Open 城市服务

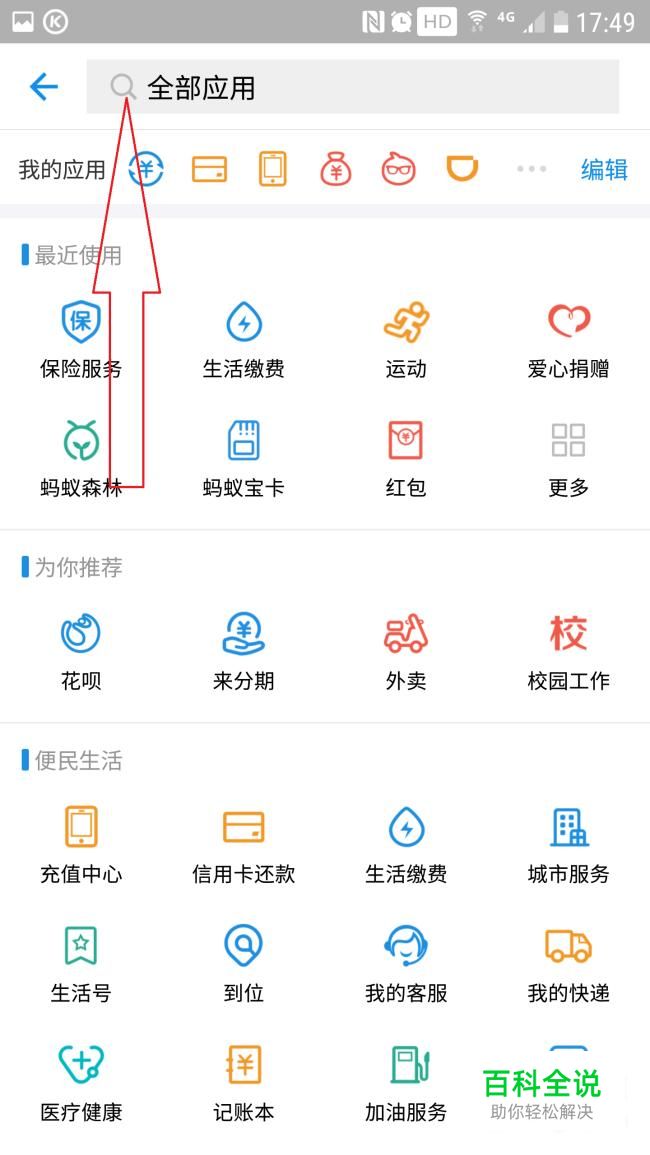568,845
